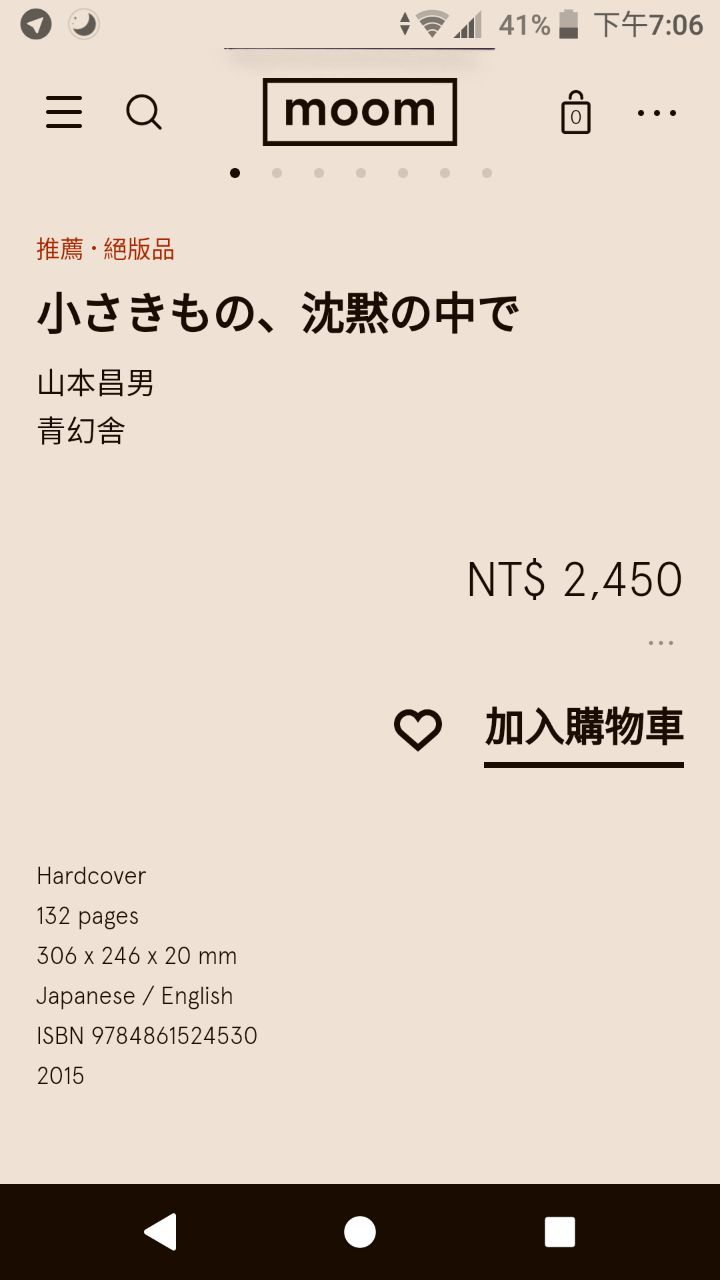Expand the dots under the price

661,643
